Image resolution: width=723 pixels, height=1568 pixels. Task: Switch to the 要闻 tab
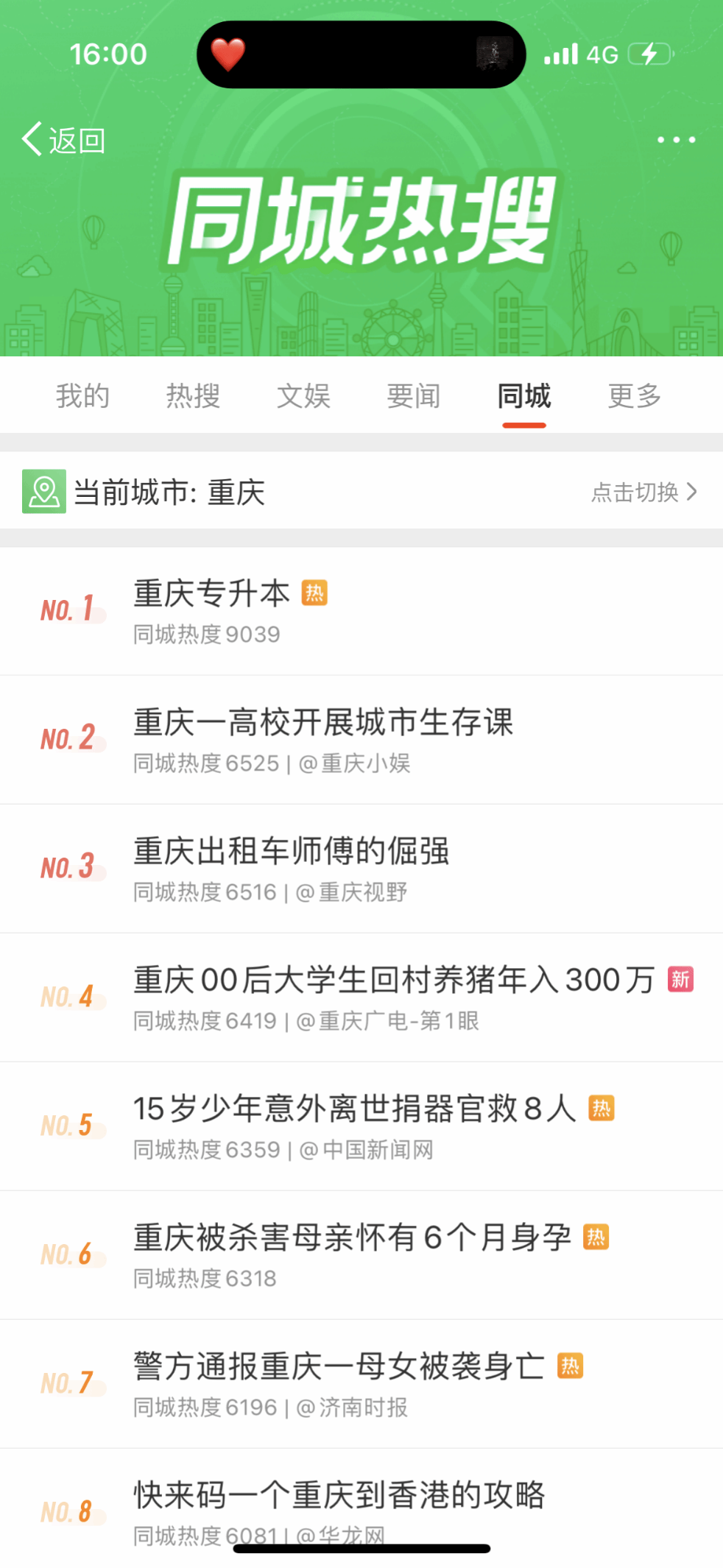(x=414, y=396)
